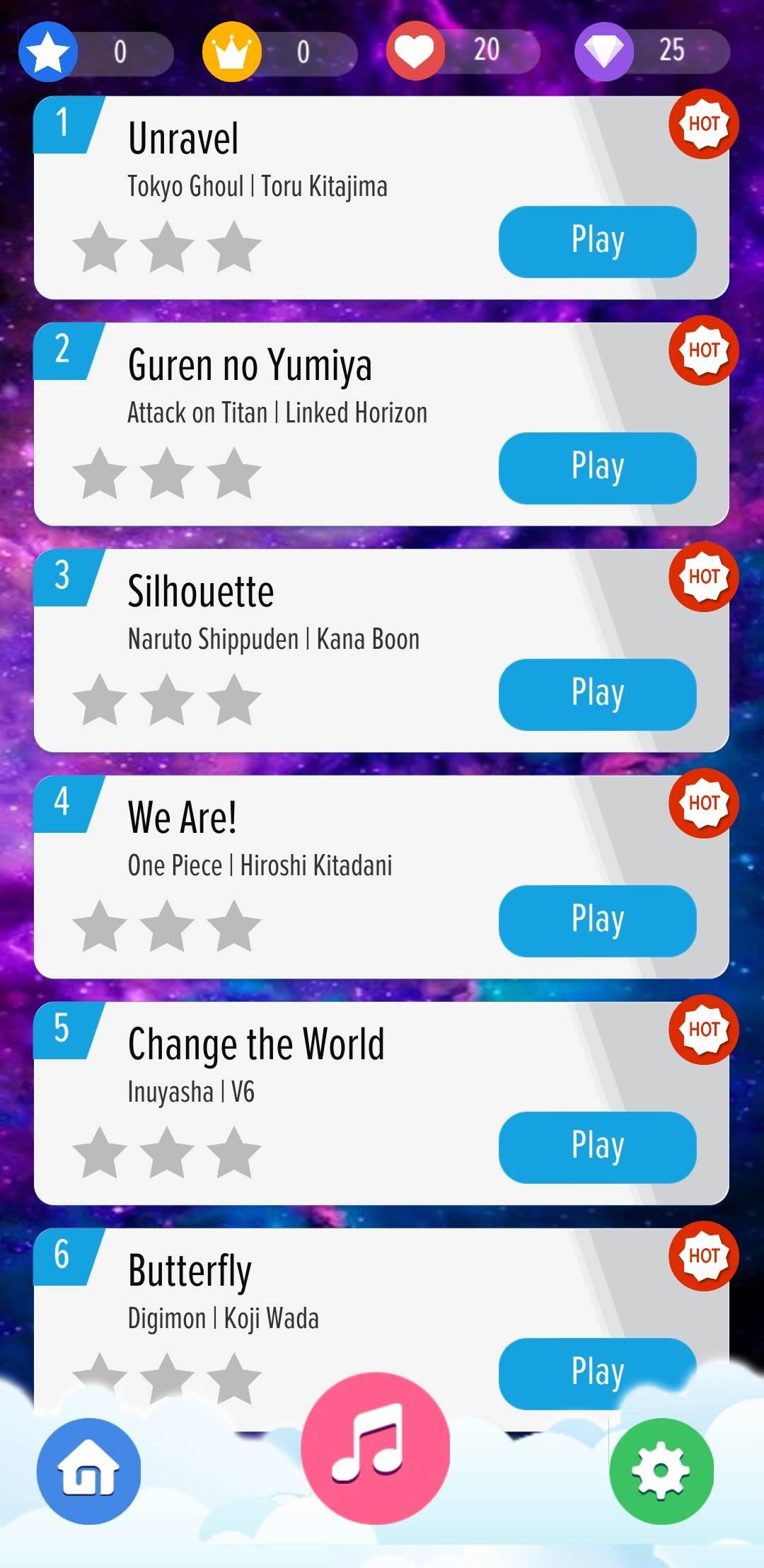Play Guren no Yumiya
Image resolution: width=764 pixels, height=1568 pixels.
pyautogui.click(x=597, y=468)
